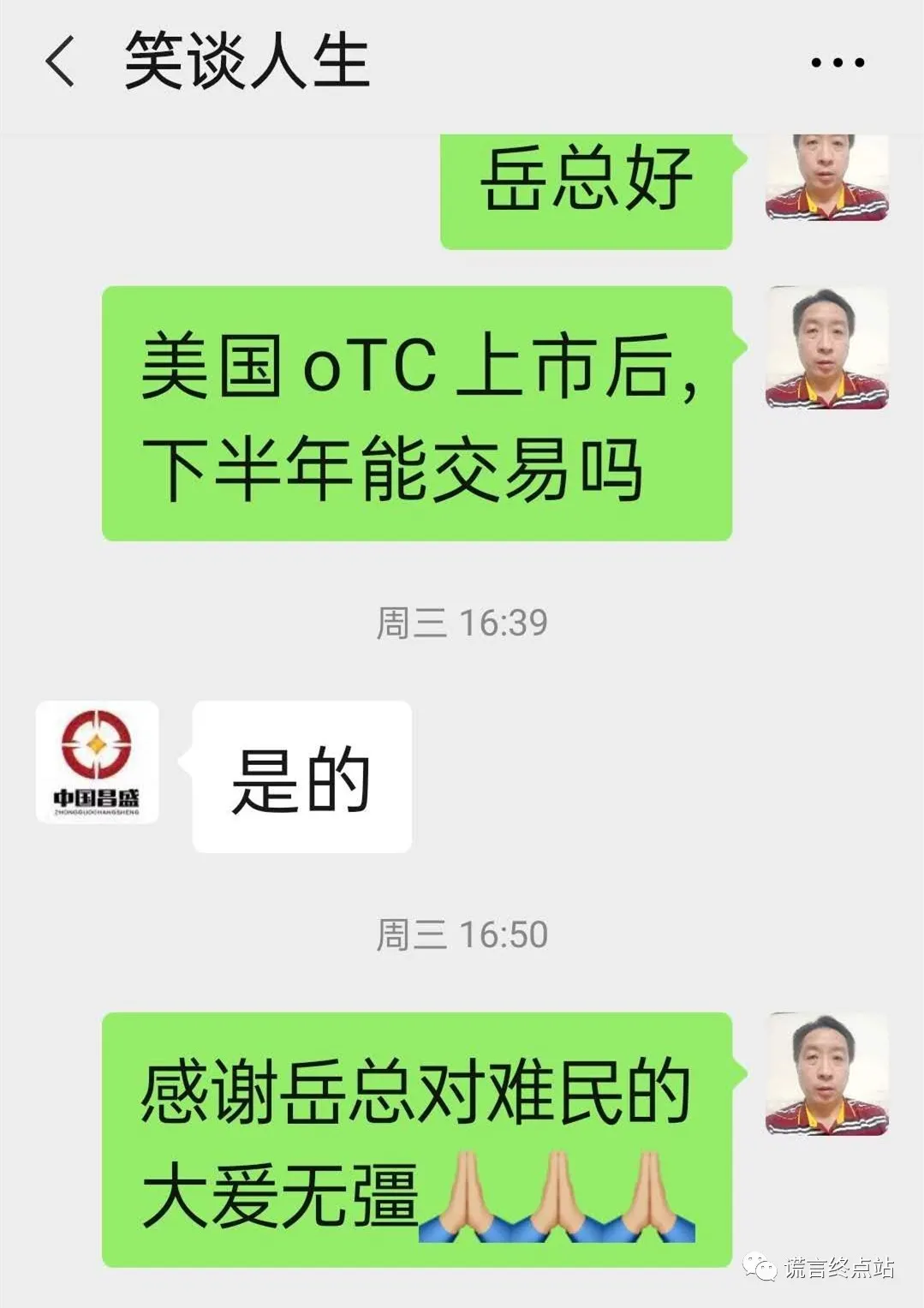Tap the 美国oTC上市后 question bubble
The height and width of the screenshot is (1308, 924).
(x=420, y=411)
